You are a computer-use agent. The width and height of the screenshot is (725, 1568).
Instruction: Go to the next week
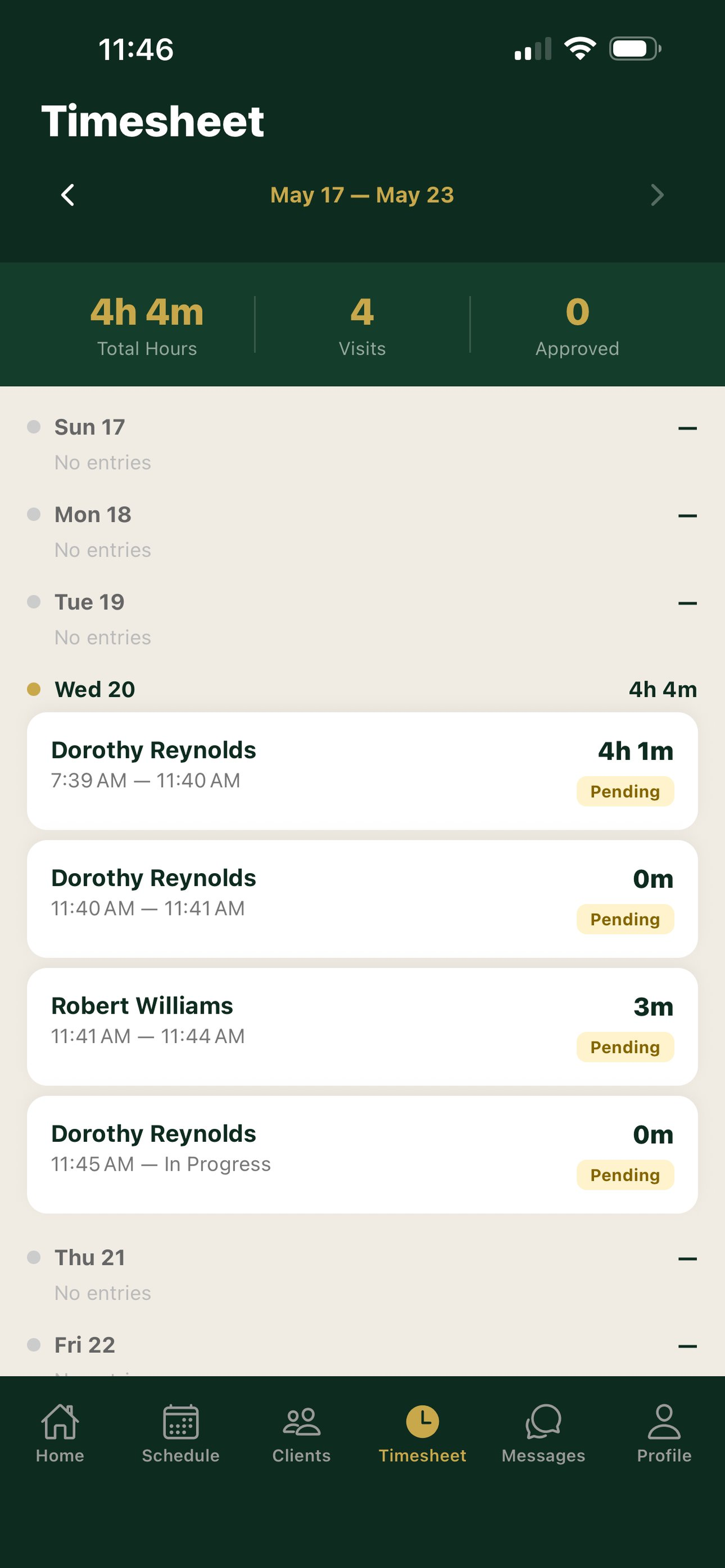click(x=657, y=195)
